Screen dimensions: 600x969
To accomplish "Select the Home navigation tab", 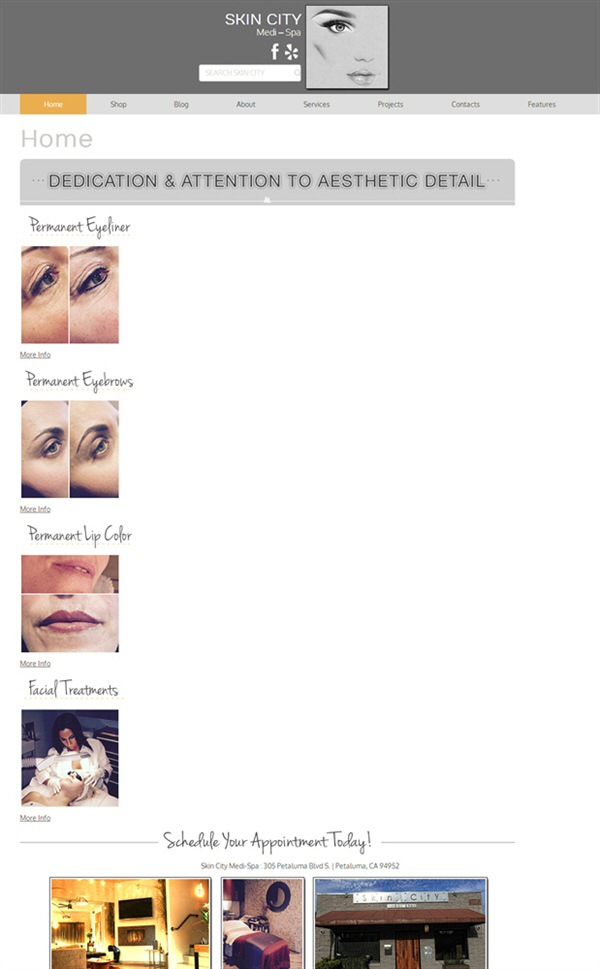I will tap(53, 104).
